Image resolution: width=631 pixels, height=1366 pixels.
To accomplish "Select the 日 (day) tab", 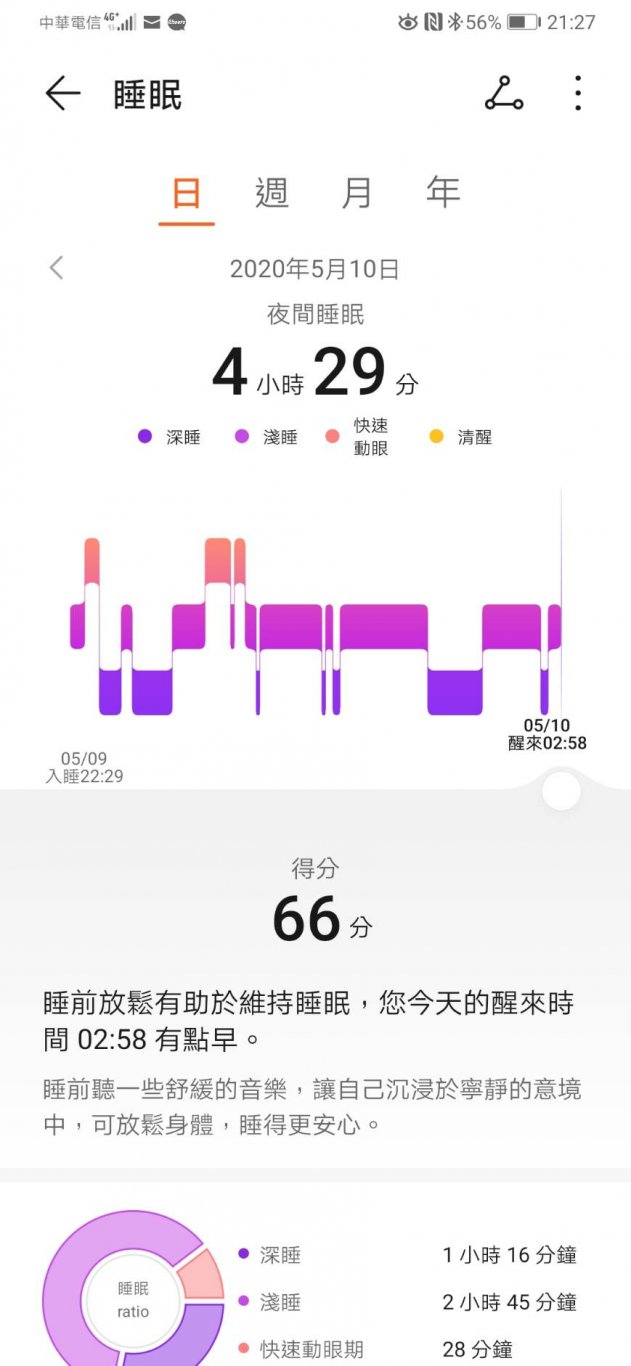I will tap(186, 192).
